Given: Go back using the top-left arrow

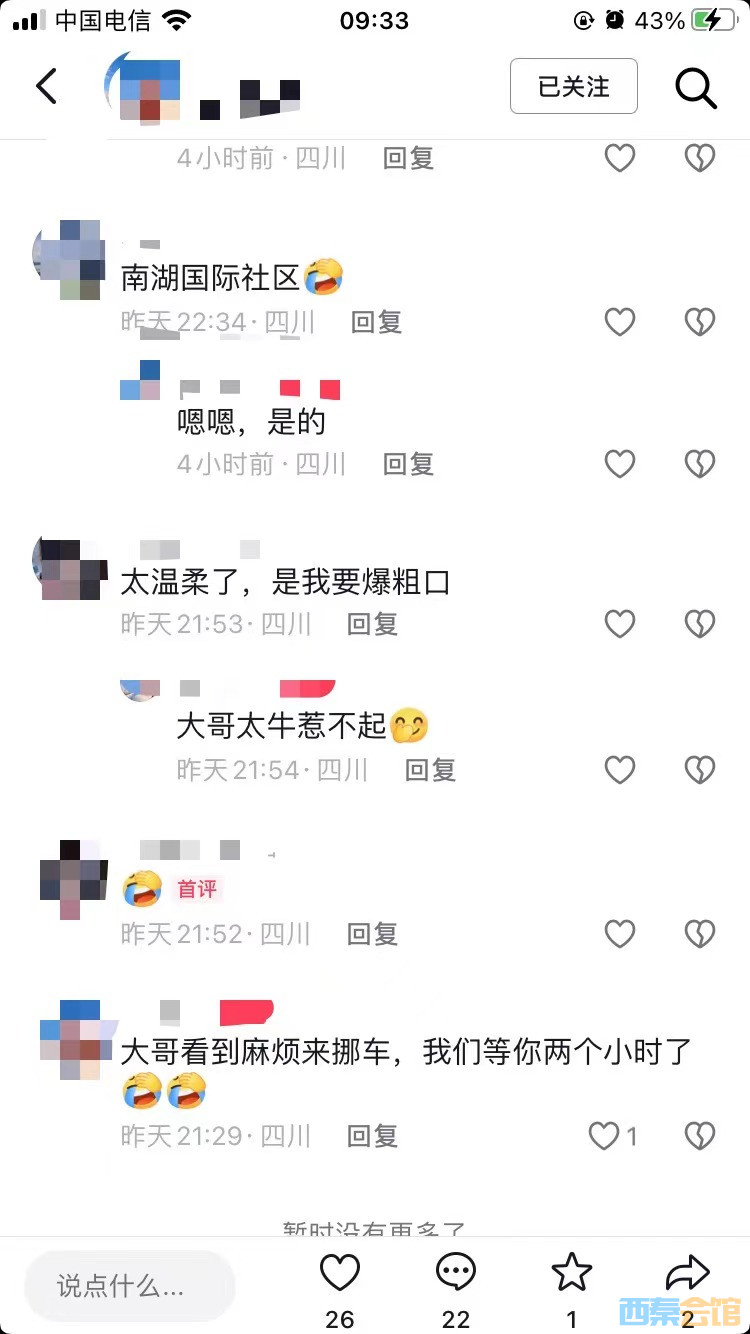Looking at the screenshot, I should pos(47,87).
